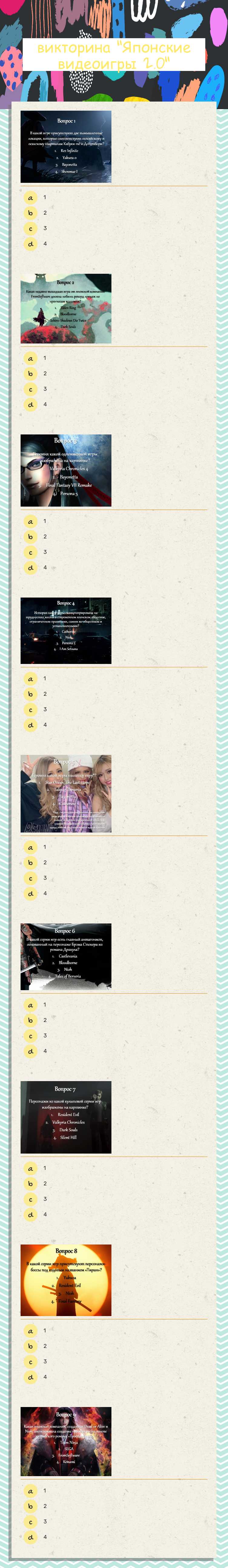View the Вопрос 7 question image
The image size is (228, 1568).
click(66, 1117)
